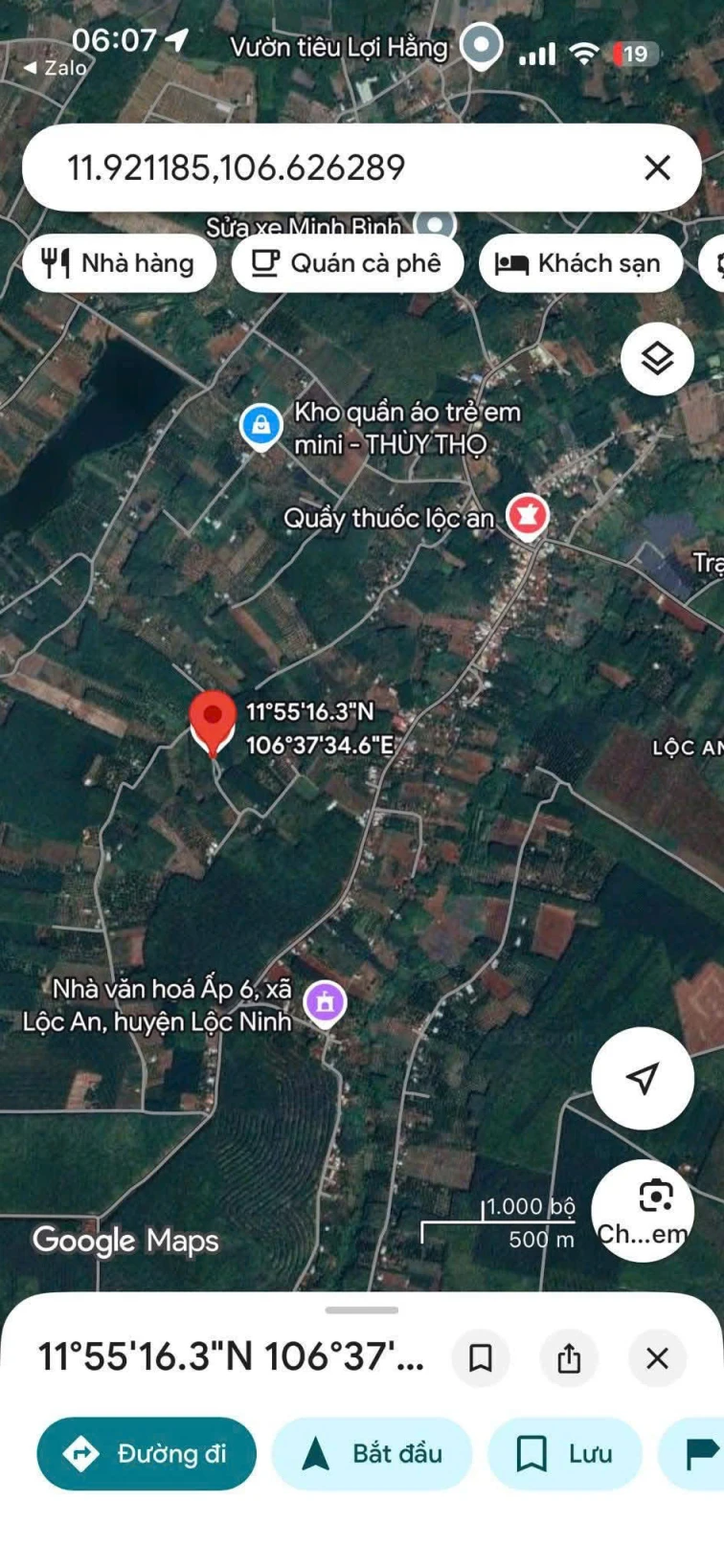Screen dimensions: 724x1568
Task: Close the location info sheet
Action: [x=657, y=1357]
